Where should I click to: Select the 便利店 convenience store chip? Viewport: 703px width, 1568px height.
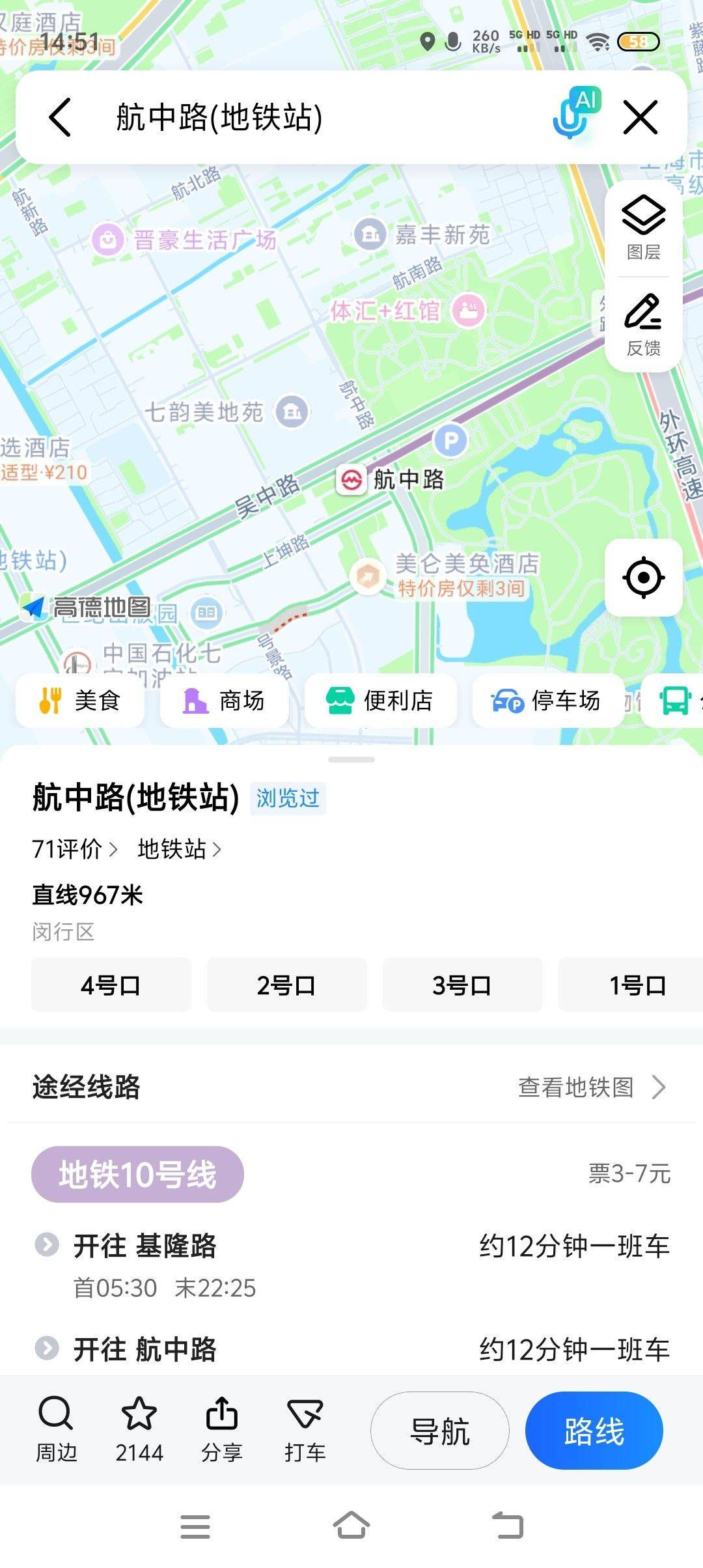pyautogui.click(x=380, y=701)
